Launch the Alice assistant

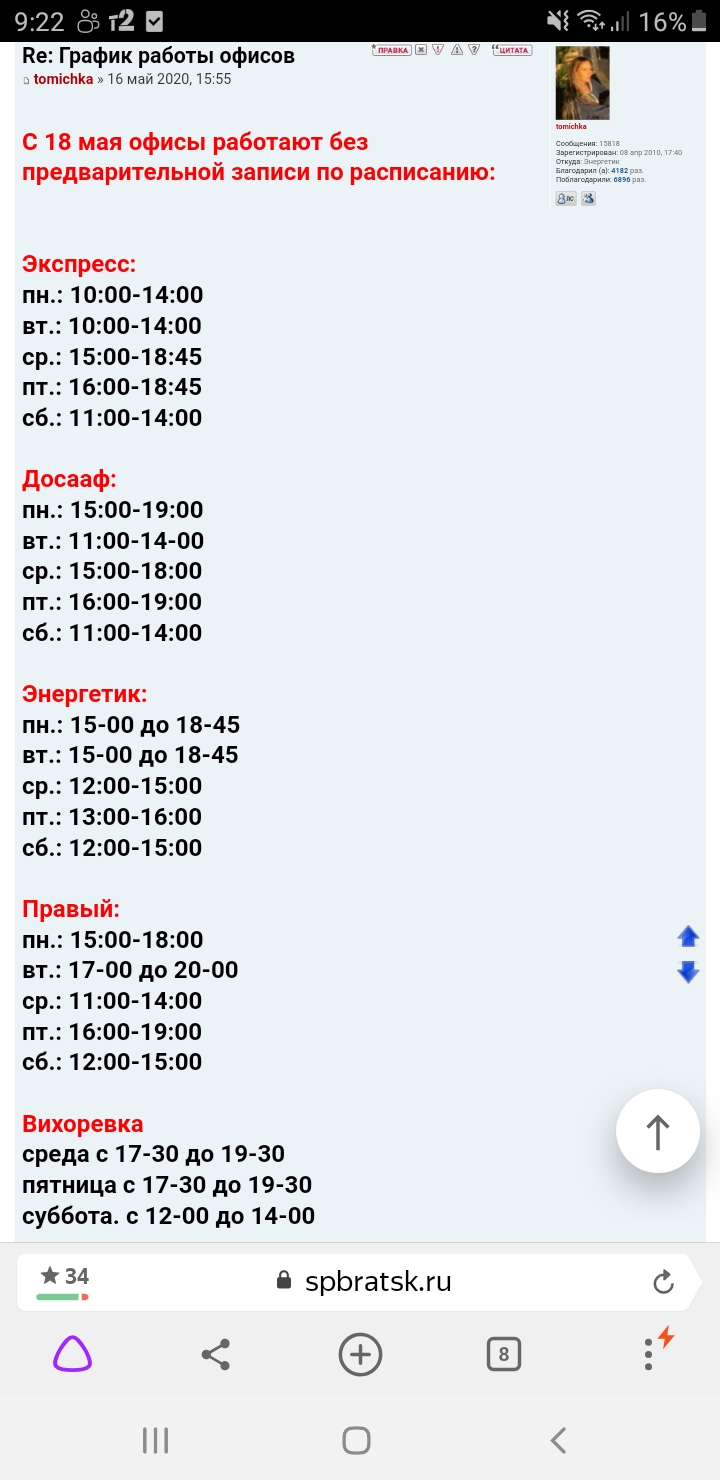click(x=72, y=1355)
